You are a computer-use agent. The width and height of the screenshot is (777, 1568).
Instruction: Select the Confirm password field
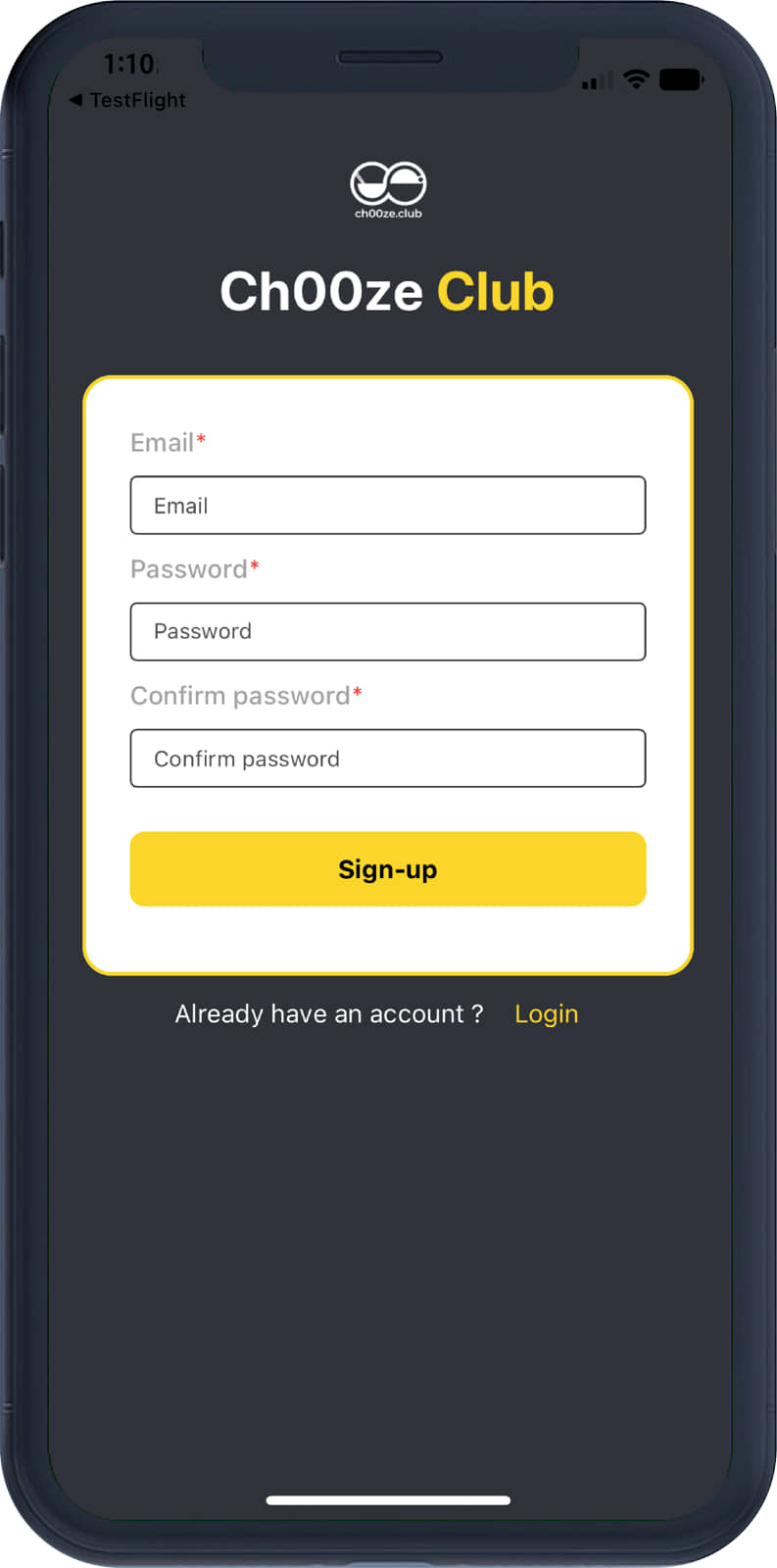387,759
